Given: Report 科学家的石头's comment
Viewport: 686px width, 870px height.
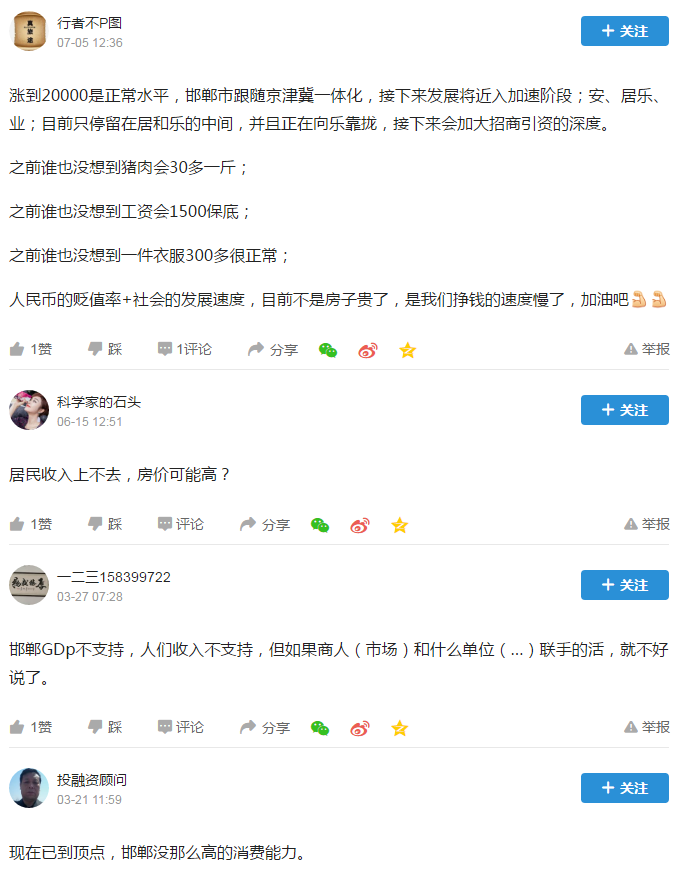Looking at the screenshot, I should pos(646,524).
